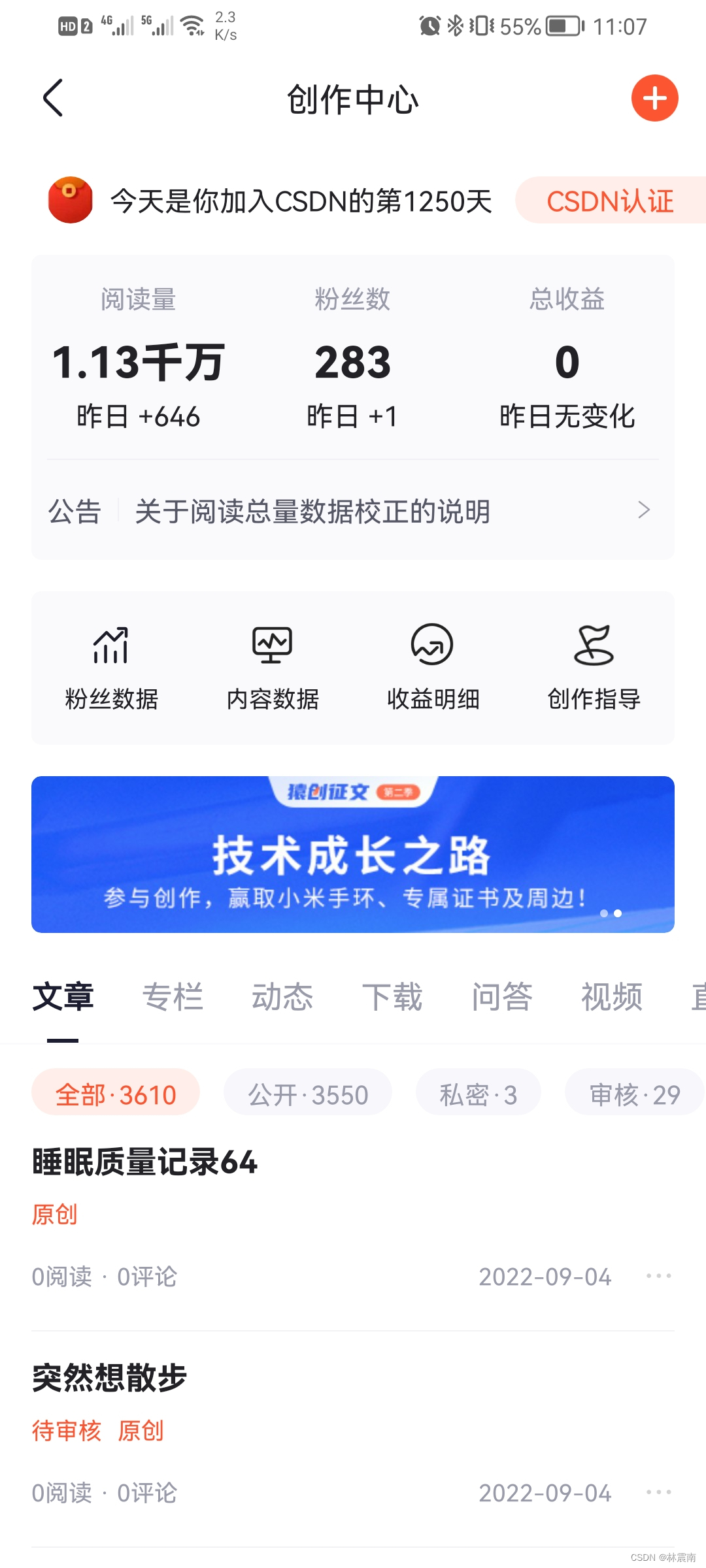
Task: Open more options for 突然想散步
Action: (x=658, y=1492)
